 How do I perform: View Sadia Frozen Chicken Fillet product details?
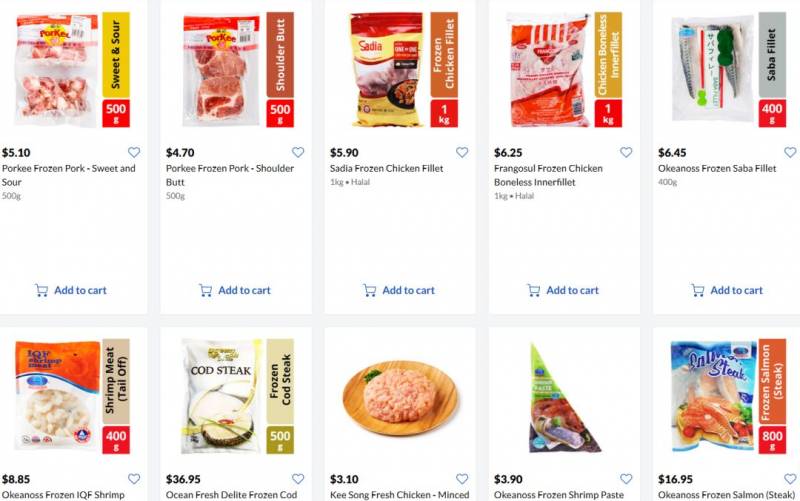385,70
